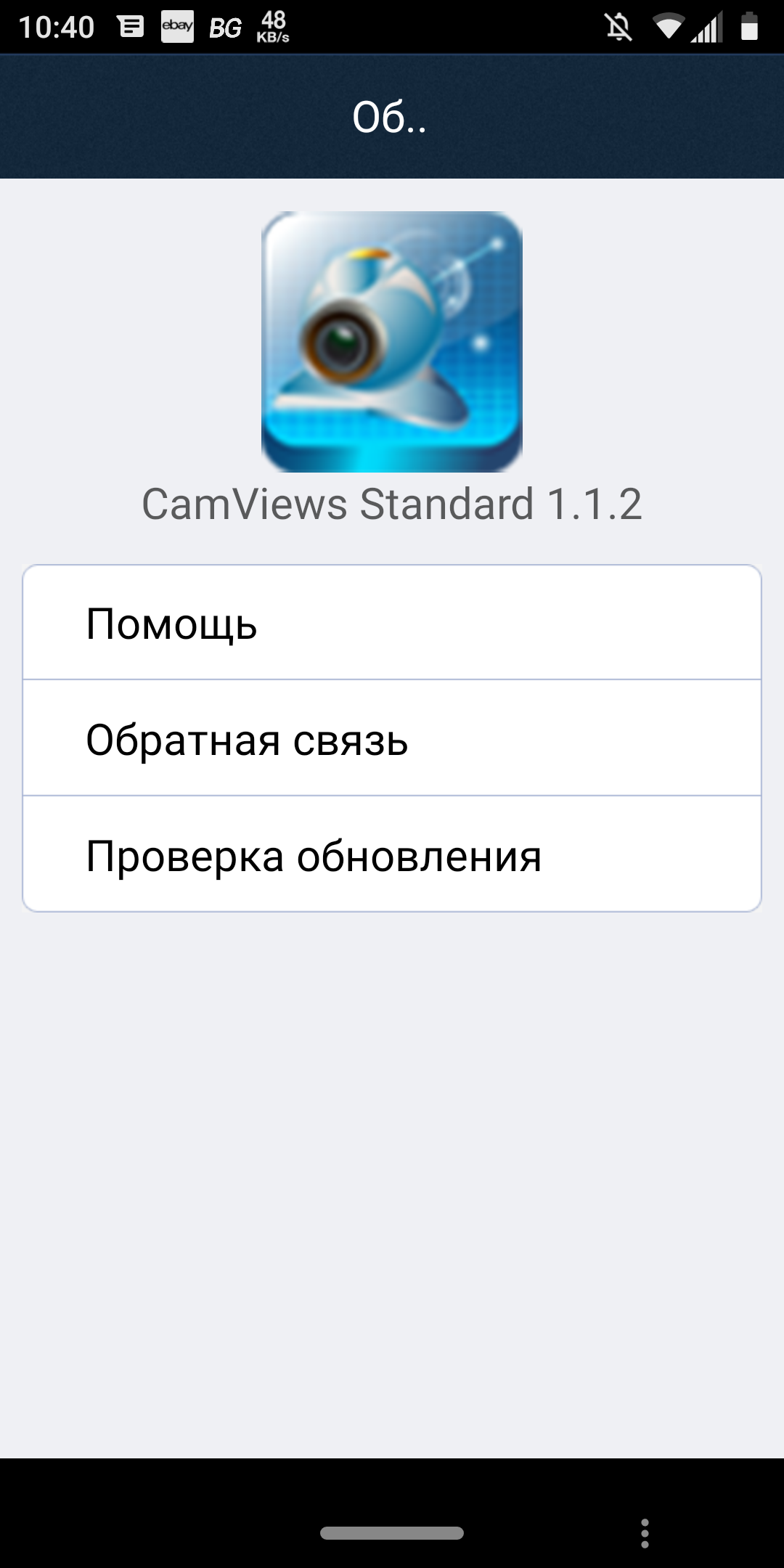Check for updates via Проверка обновления
This screenshot has height=1568, width=784.
[392, 854]
